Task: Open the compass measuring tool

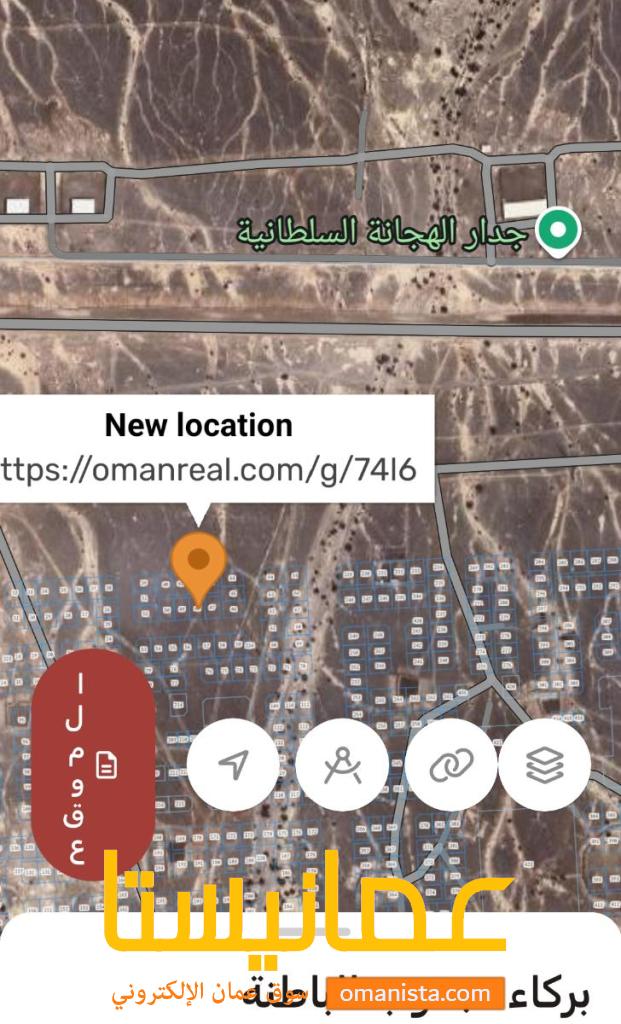Action: [x=342, y=764]
